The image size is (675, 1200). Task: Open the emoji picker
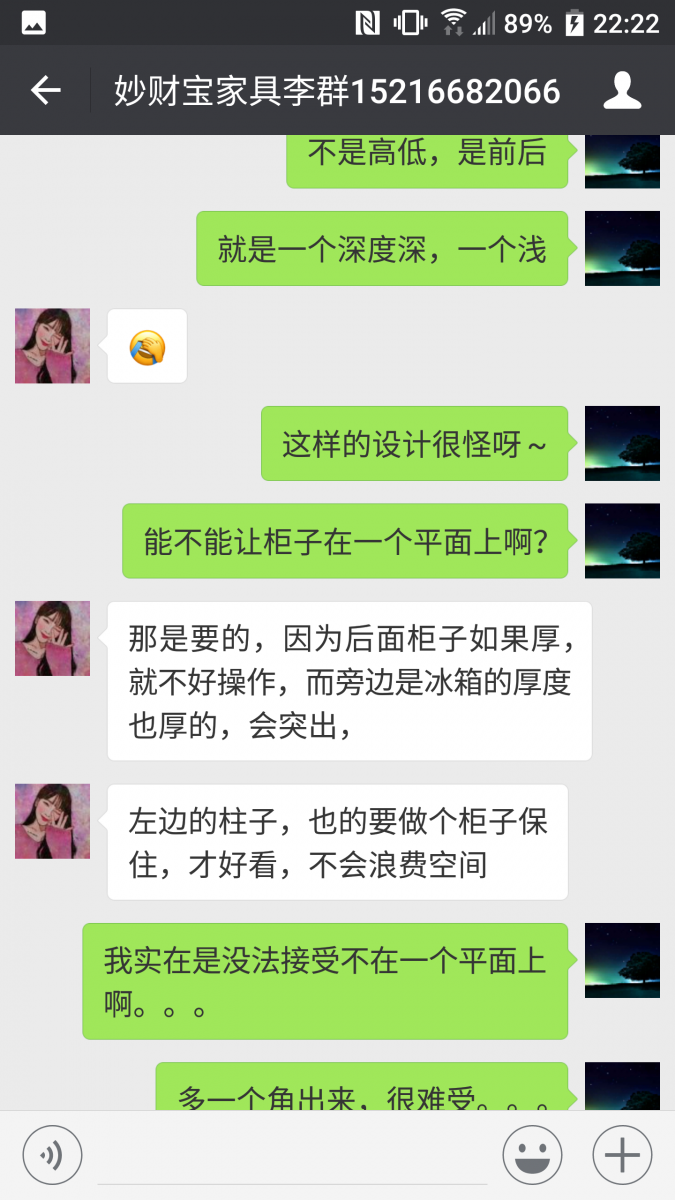coord(532,1156)
